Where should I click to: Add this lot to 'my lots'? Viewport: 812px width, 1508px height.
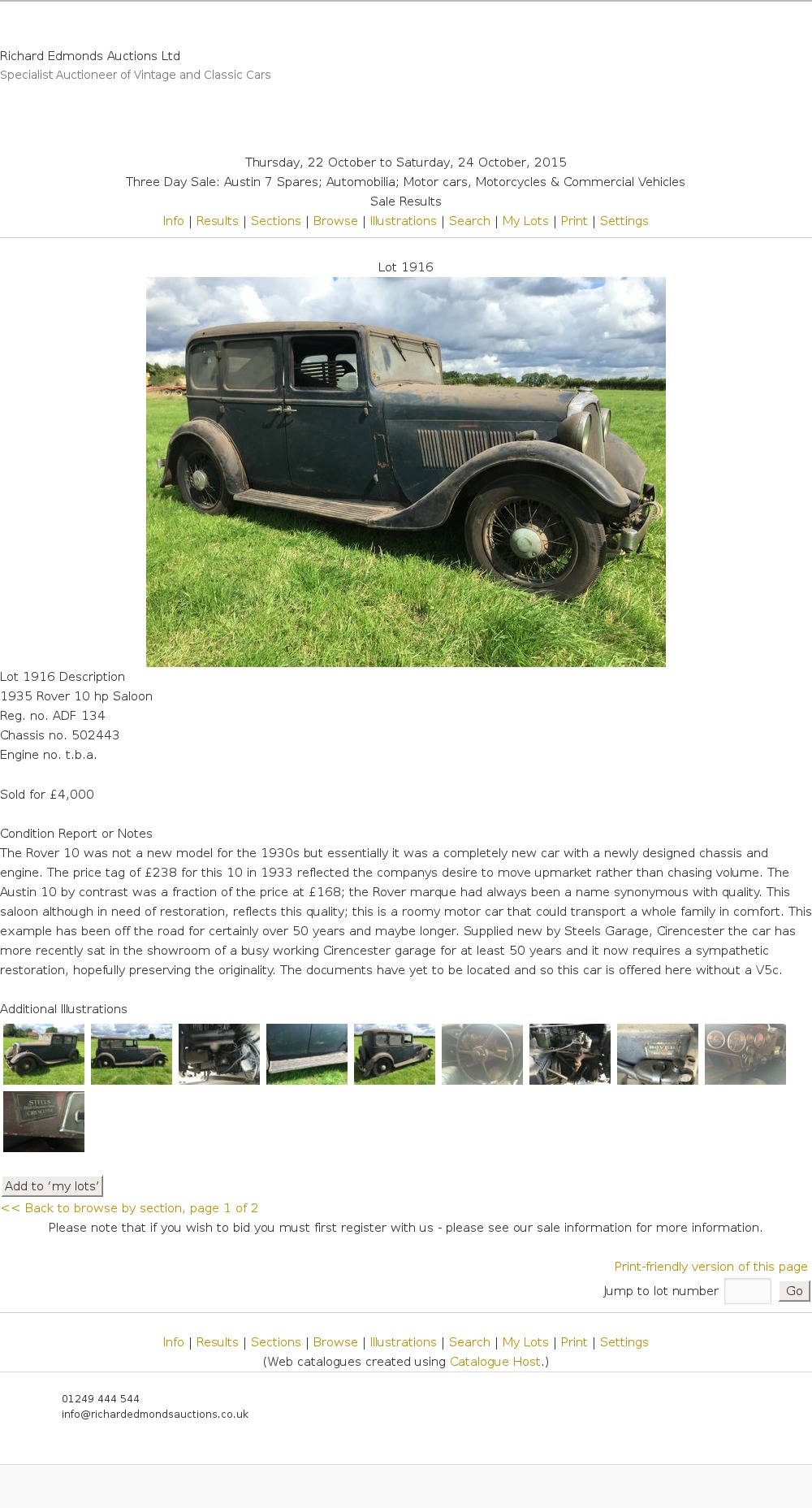52,1186
